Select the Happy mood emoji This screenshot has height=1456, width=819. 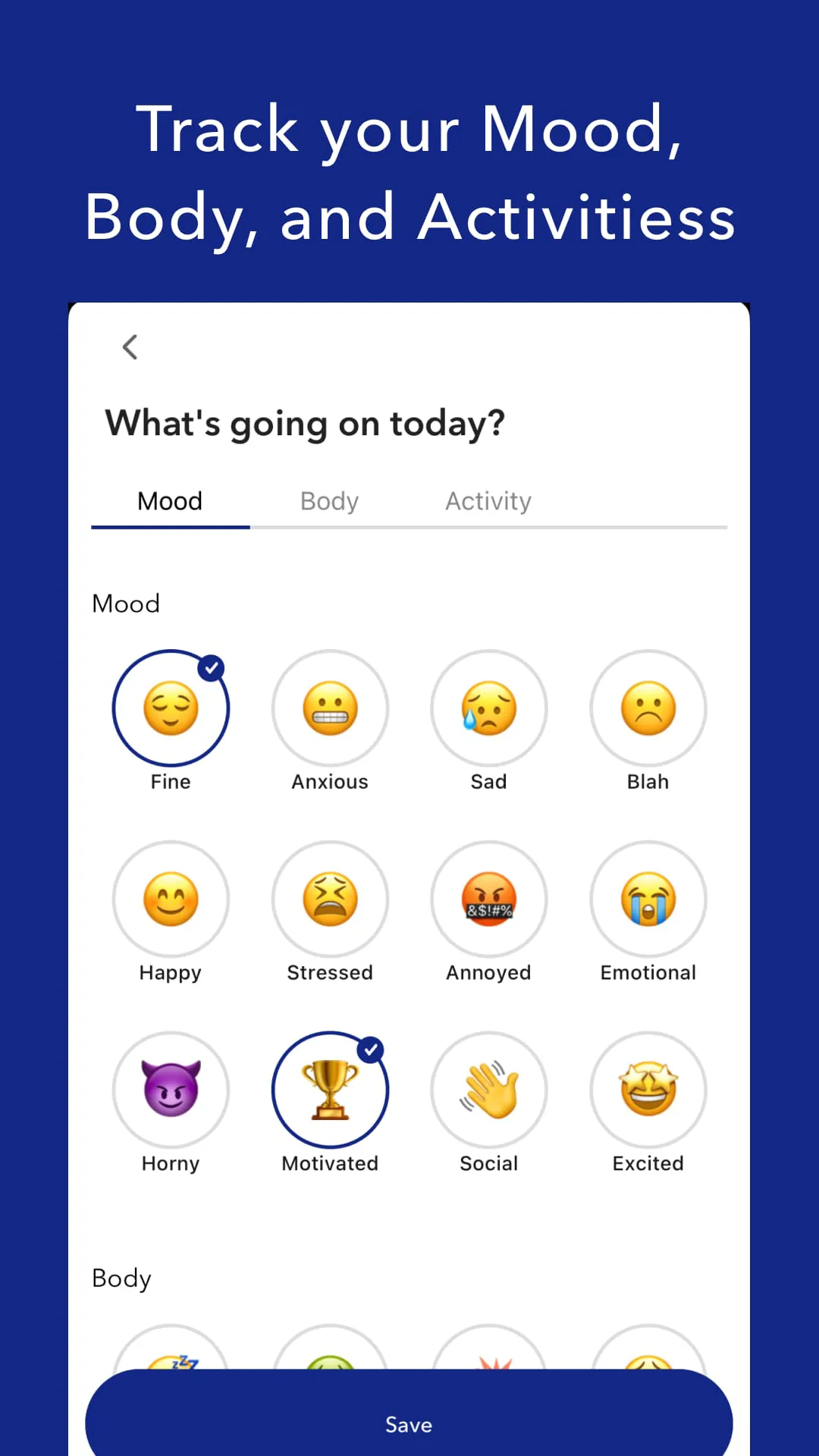coord(171,899)
